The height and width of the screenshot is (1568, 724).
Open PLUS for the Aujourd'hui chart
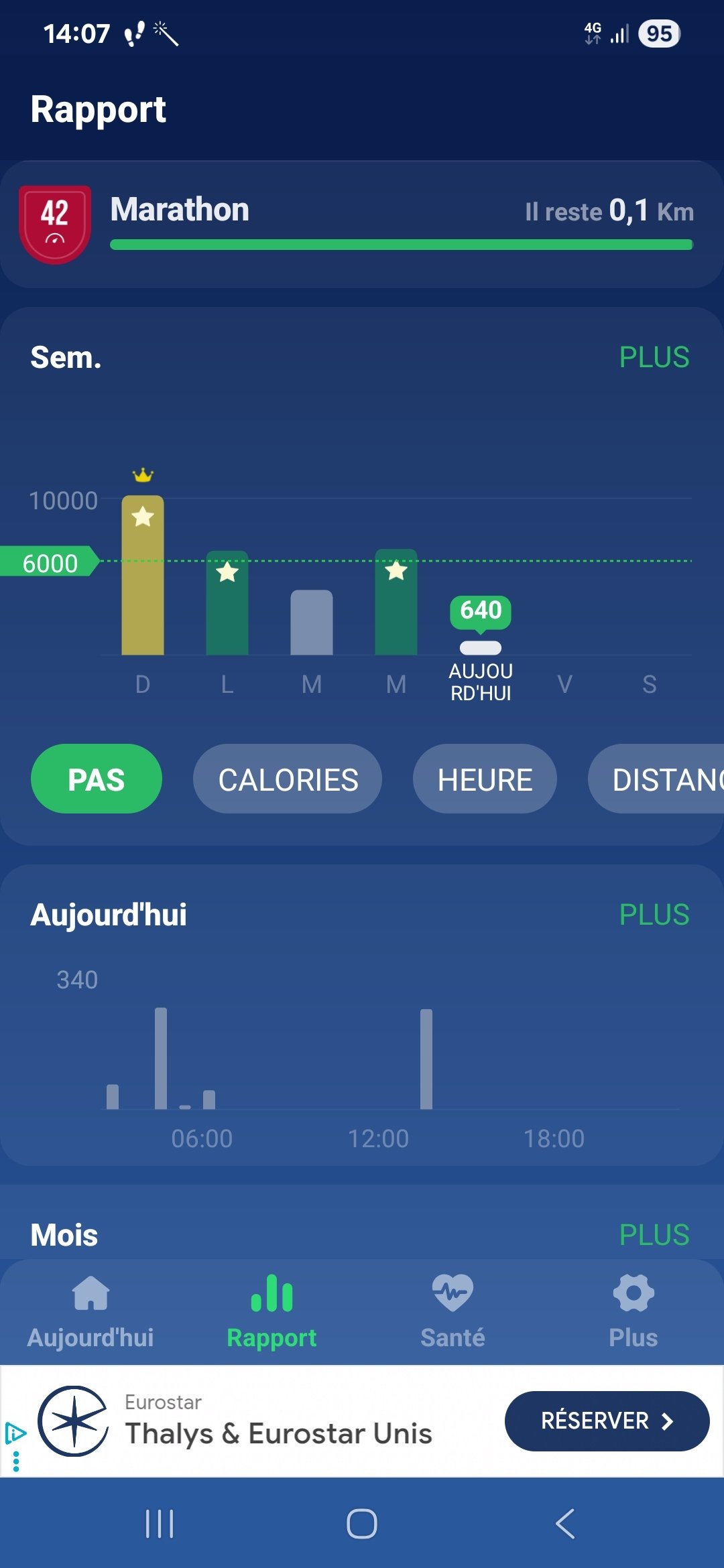click(x=654, y=915)
